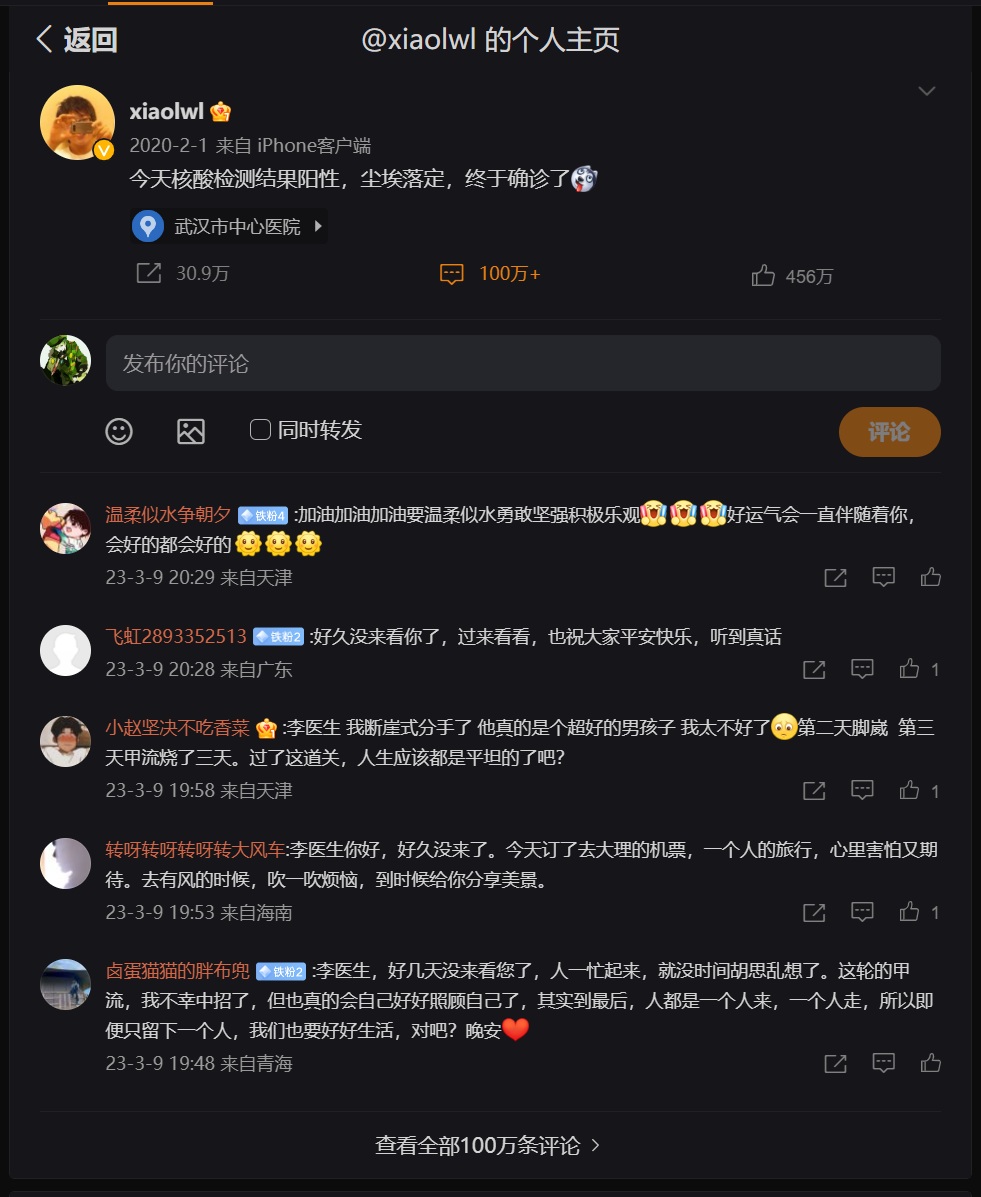This screenshot has height=1197, width=981.
Task: Go back using the 返回 arrow
Action: [x=75, y=40]
